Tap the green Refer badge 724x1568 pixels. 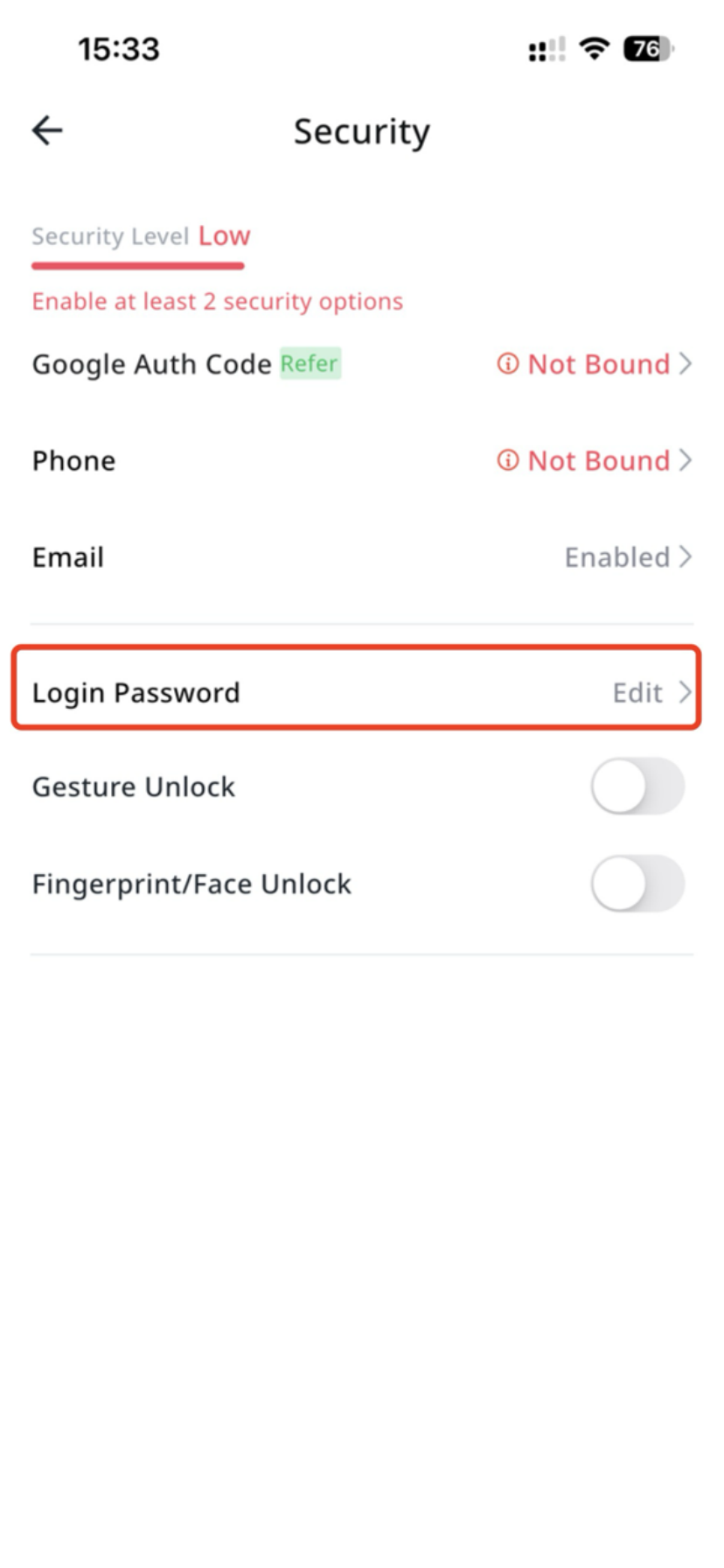pos(310,363)
